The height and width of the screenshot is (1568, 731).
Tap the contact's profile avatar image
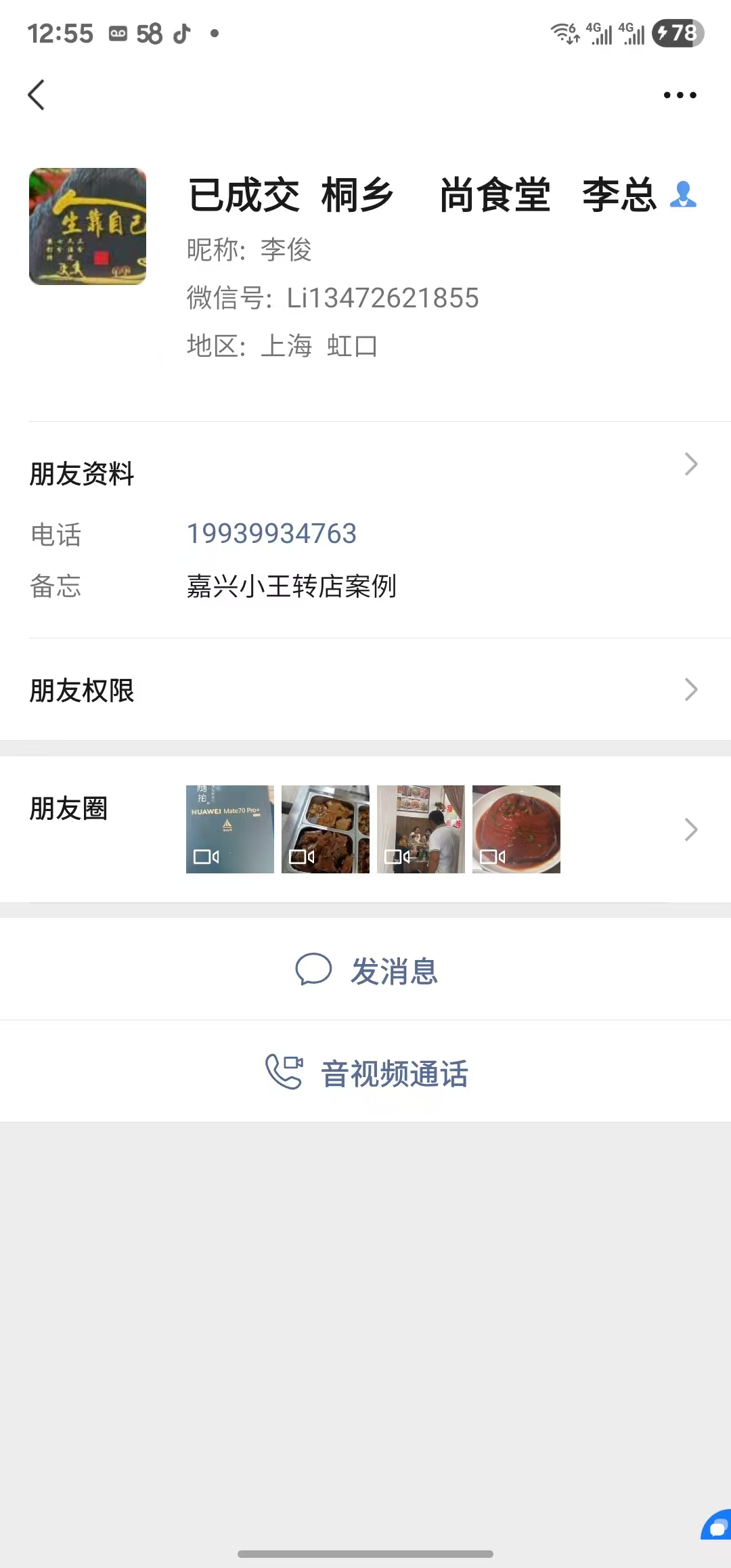point(88,227)
